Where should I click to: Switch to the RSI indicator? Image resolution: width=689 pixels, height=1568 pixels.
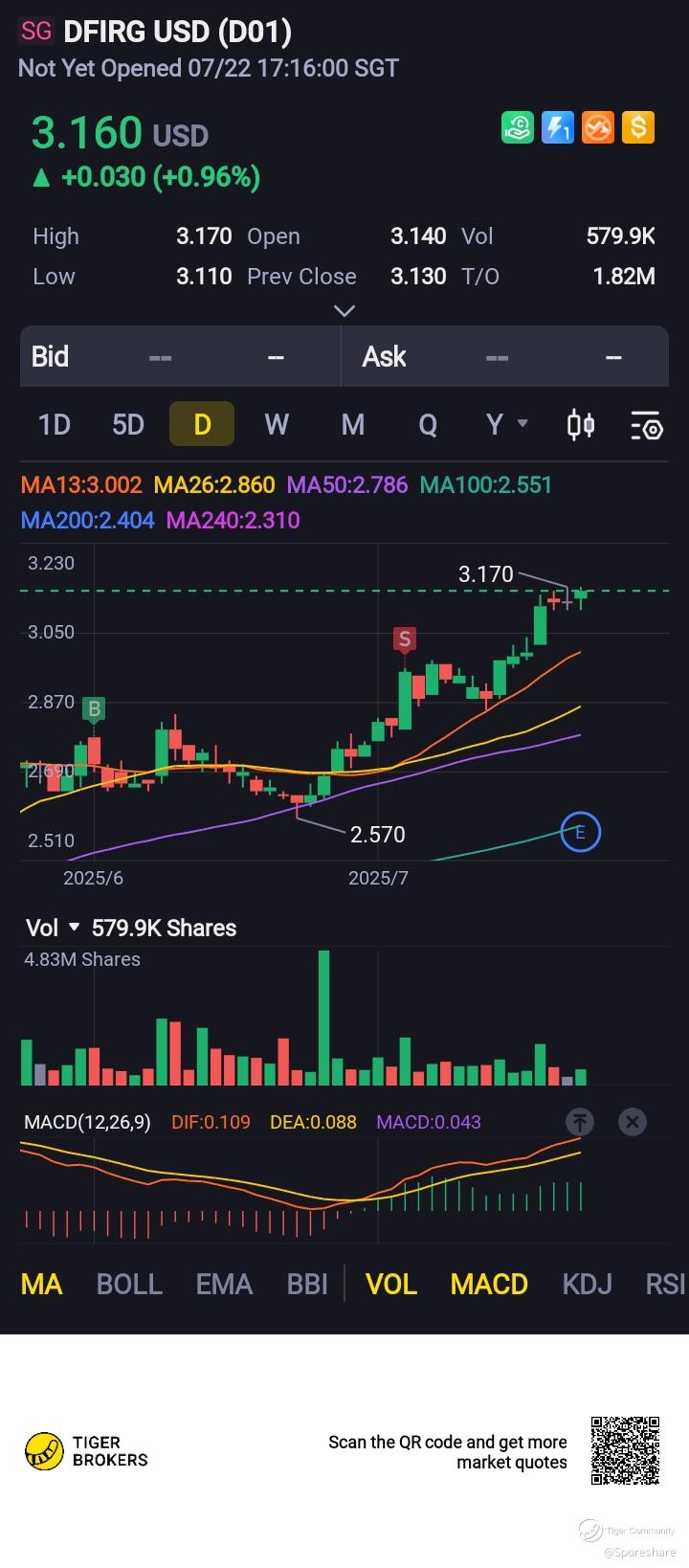point(666,1284)
